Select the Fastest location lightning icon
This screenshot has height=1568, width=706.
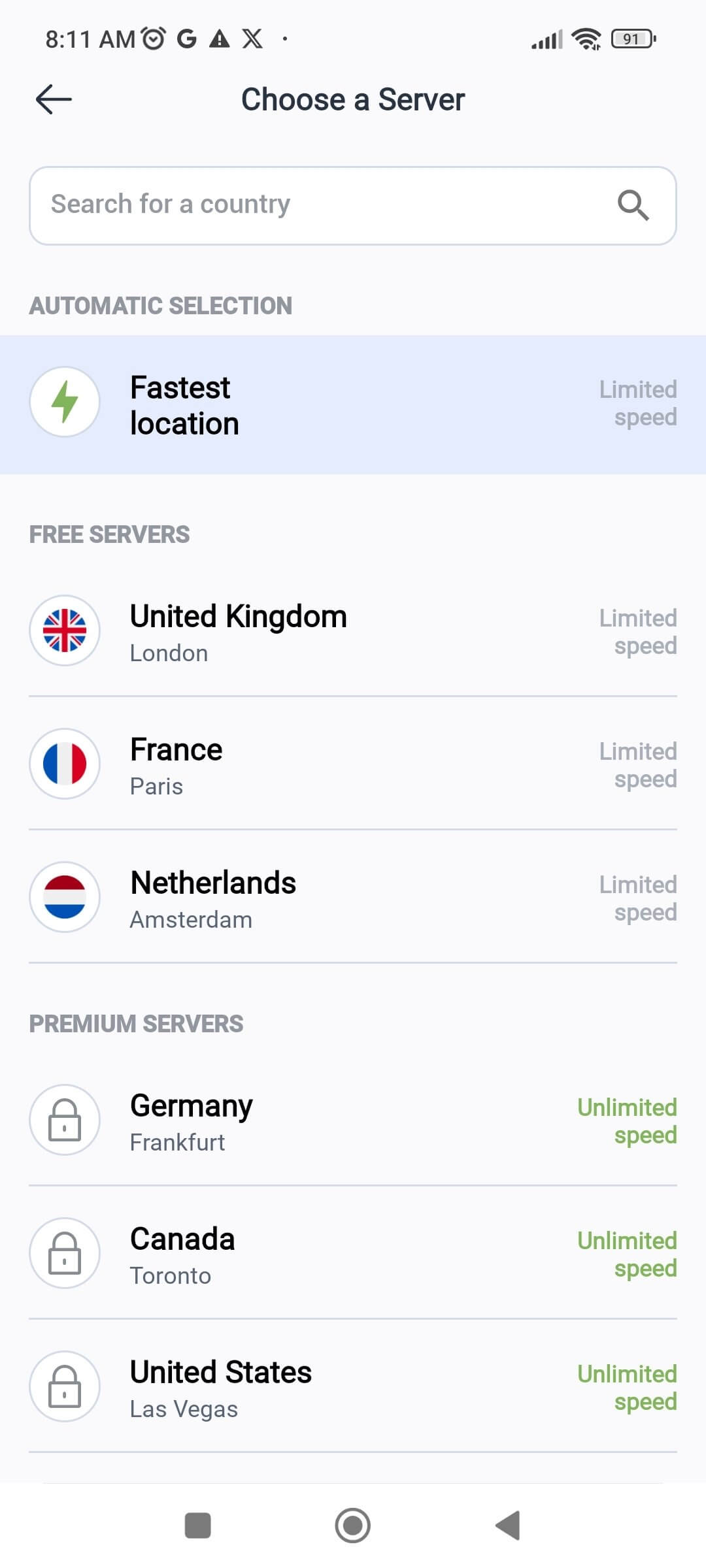(65, 402)
